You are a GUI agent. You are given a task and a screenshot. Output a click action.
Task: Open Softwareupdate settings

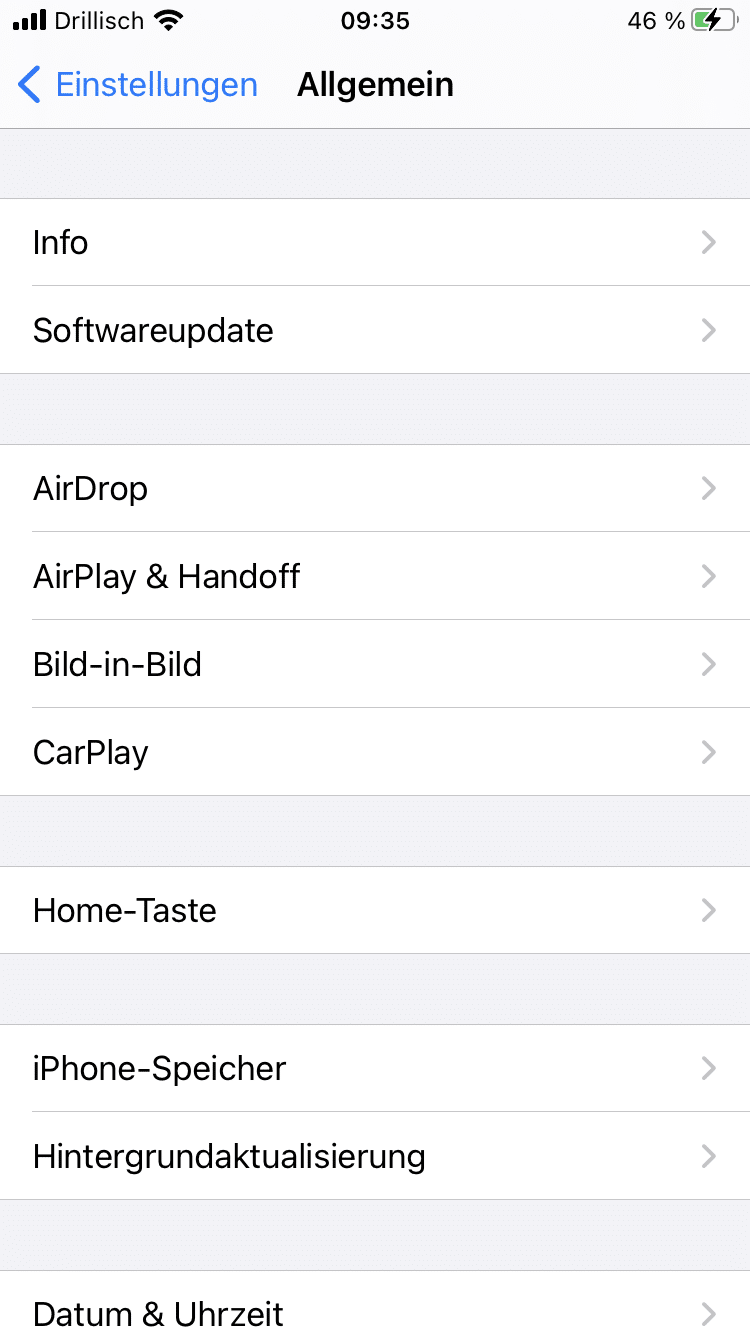(375, 330)
